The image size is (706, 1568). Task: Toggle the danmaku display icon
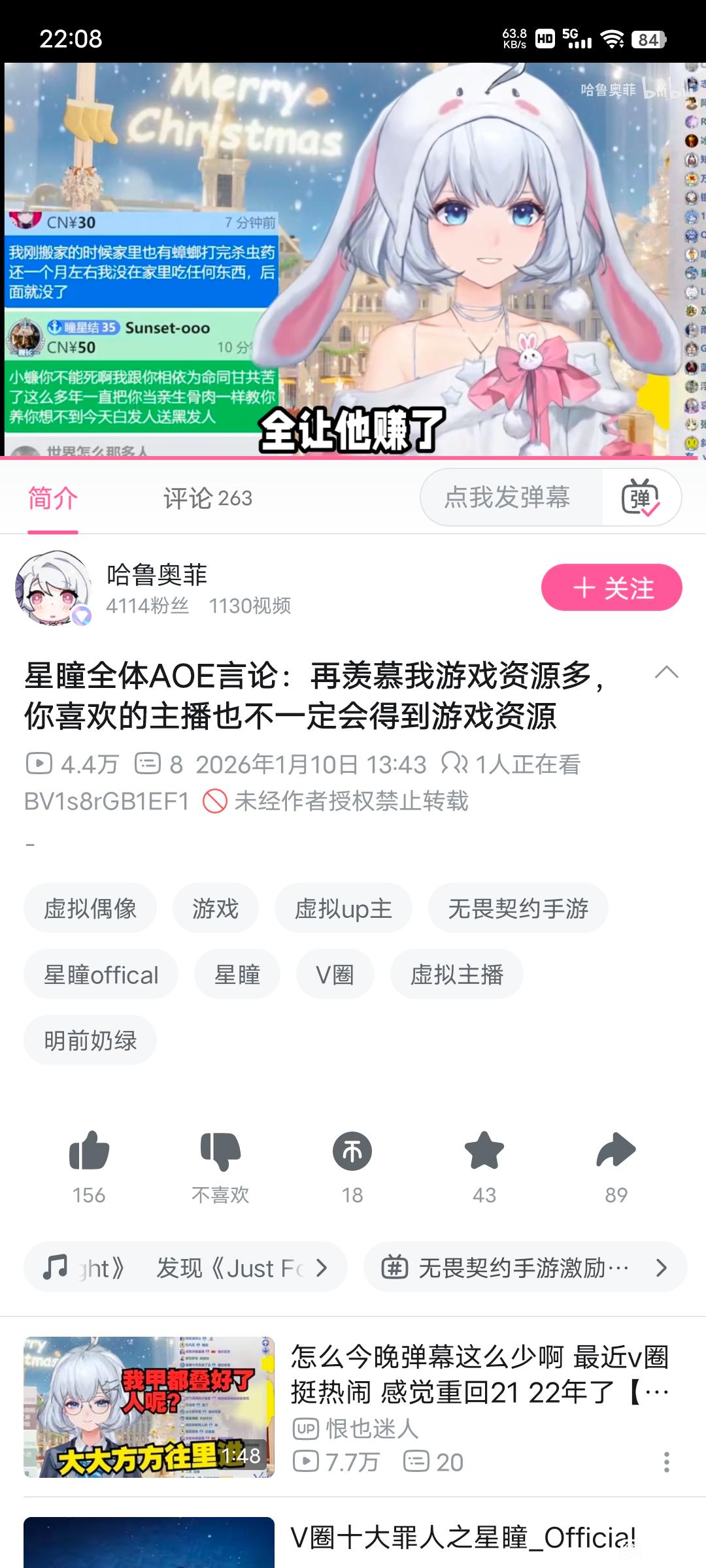[641, 498]
